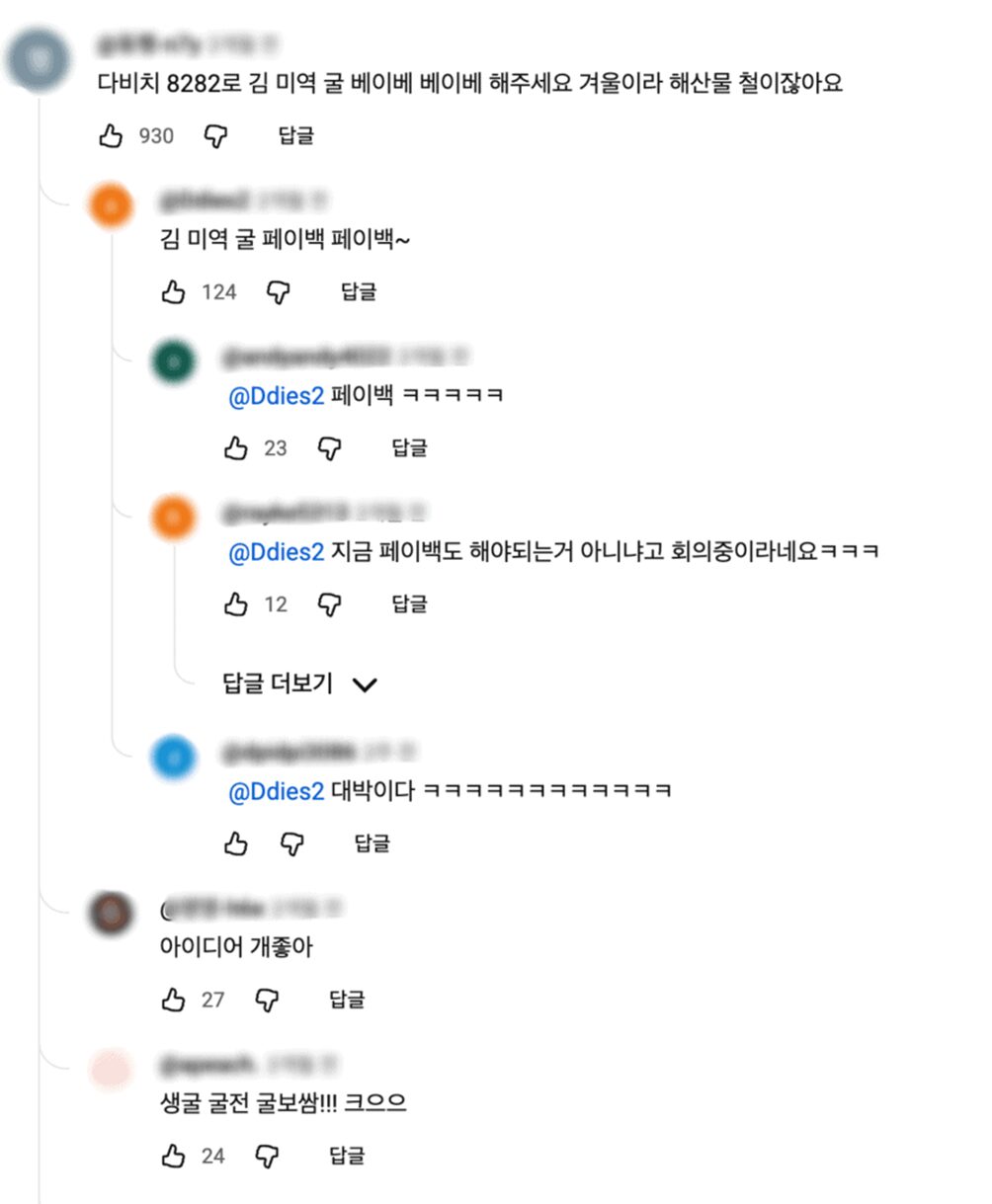This screenshot has width=992, height=1204.
Task: Dislike the 생굴 굴전 굴보쌈 comment
Action: [267, 1156]
